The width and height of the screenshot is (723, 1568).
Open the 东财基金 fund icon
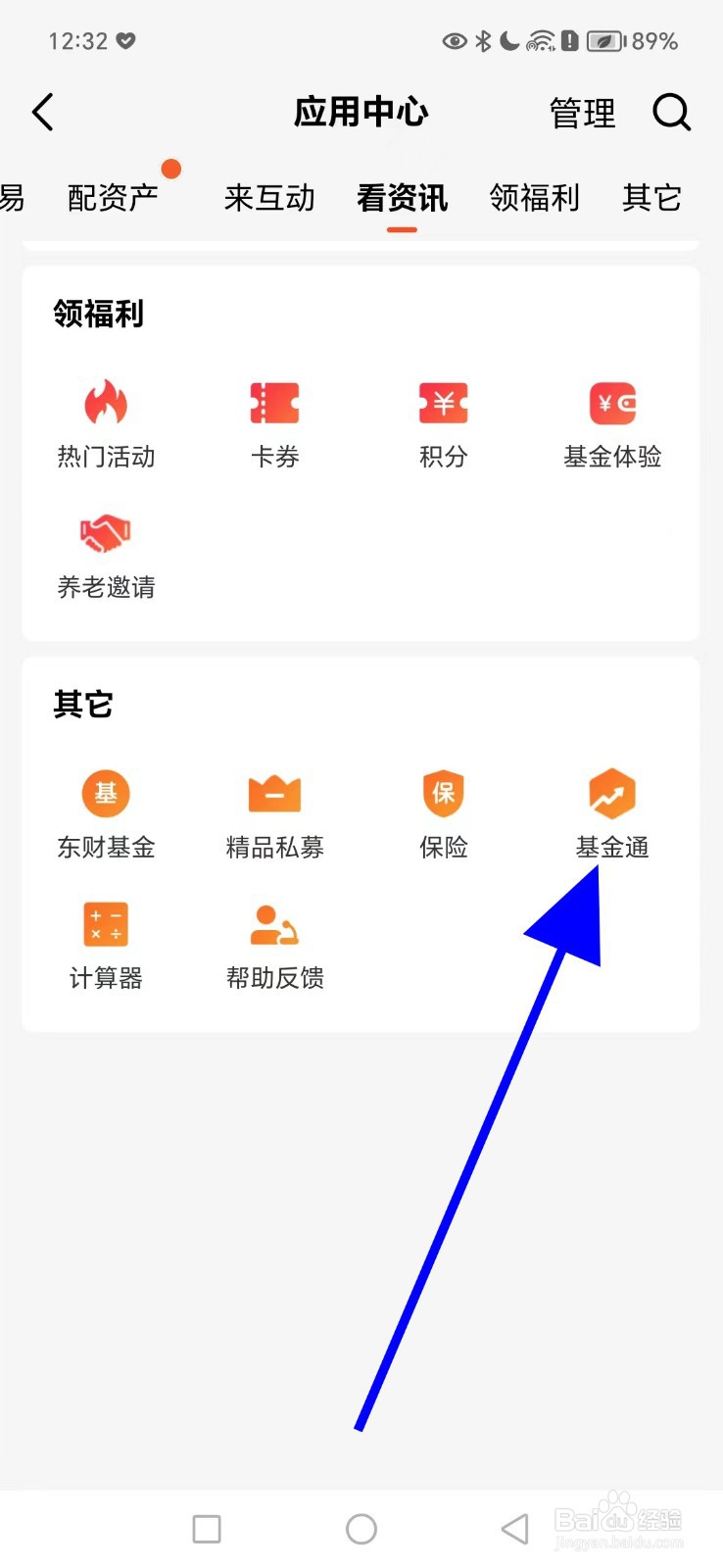106,794
